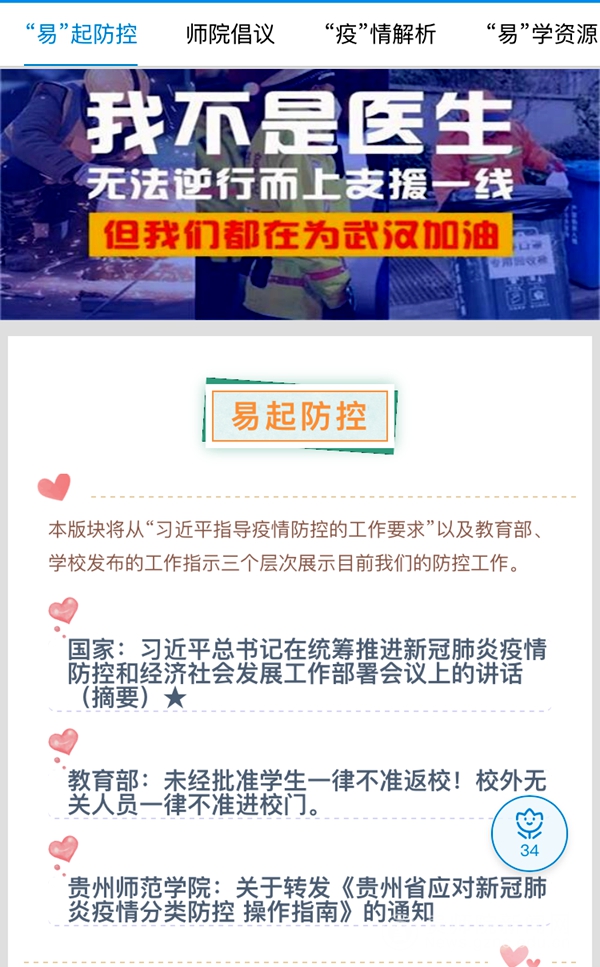Select the “易”学资源 tab
600x967 pixels.
click(x=541, y=33)
